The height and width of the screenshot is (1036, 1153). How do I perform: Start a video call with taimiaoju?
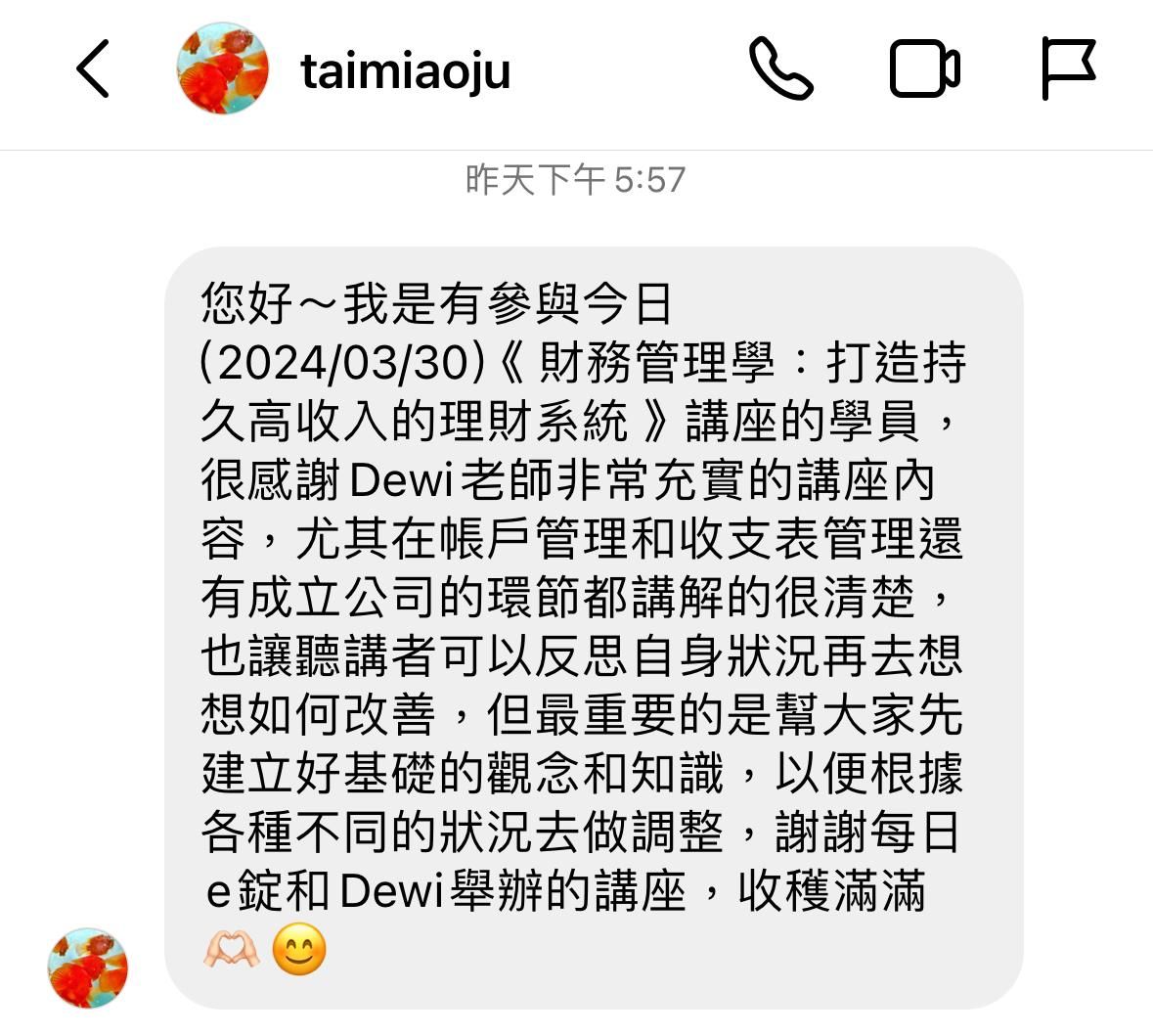click(924, 69)
